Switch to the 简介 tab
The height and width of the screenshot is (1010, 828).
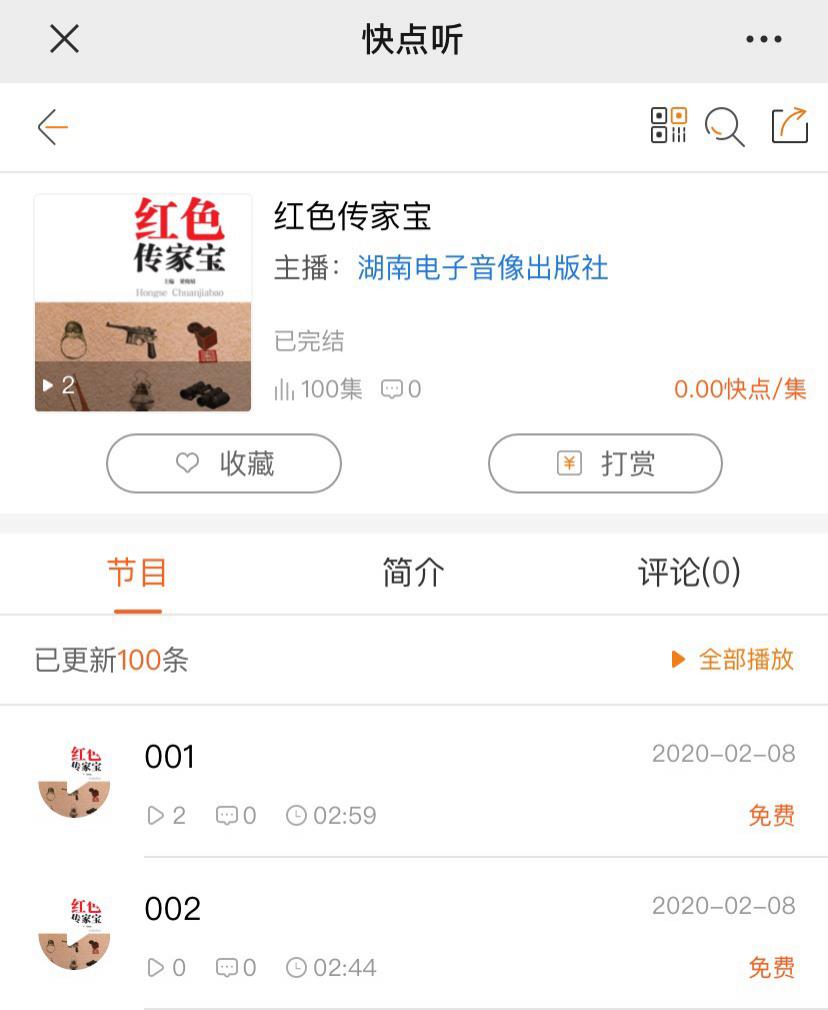point(413,573)
